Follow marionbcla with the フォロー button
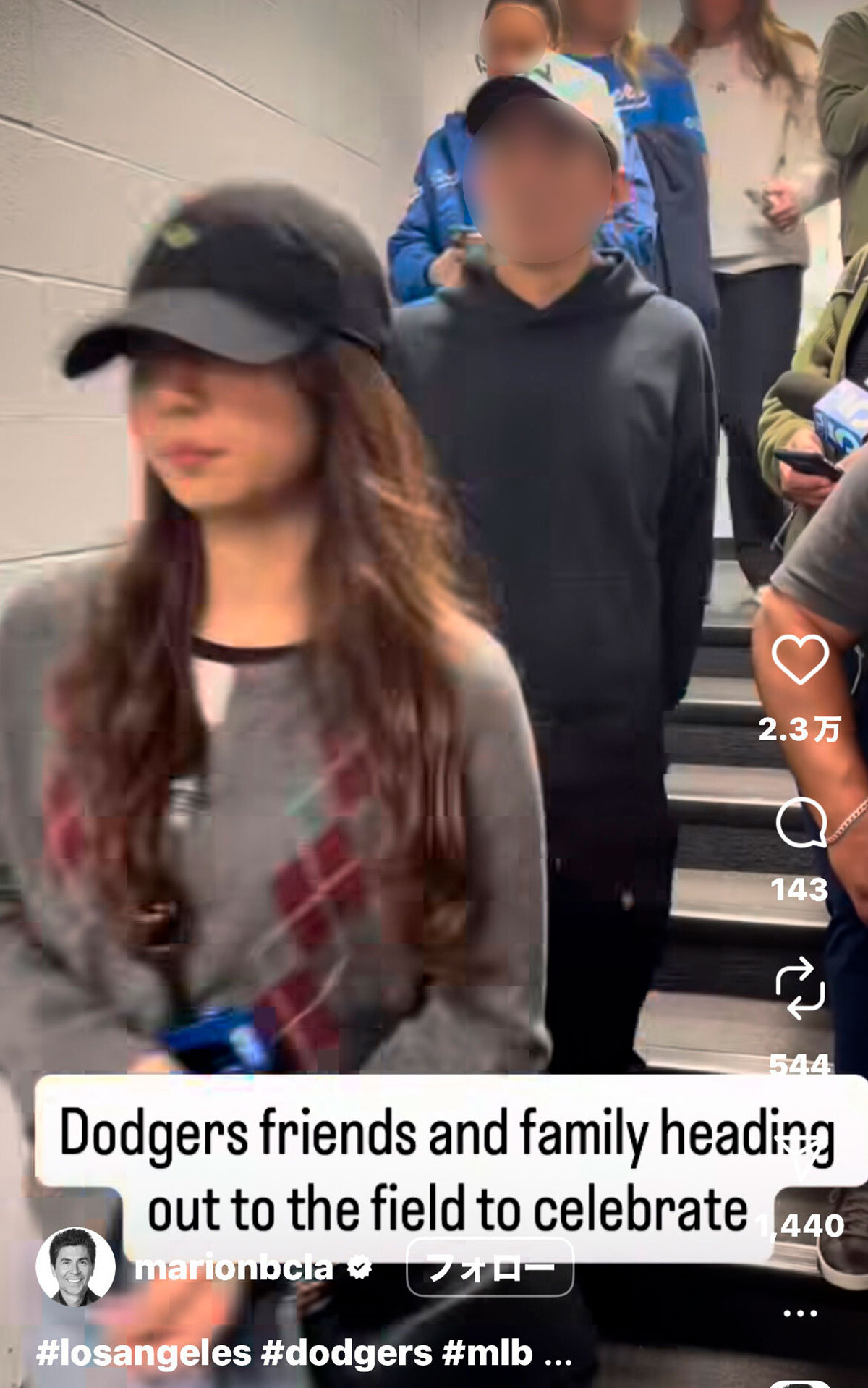 (490, 1267)
